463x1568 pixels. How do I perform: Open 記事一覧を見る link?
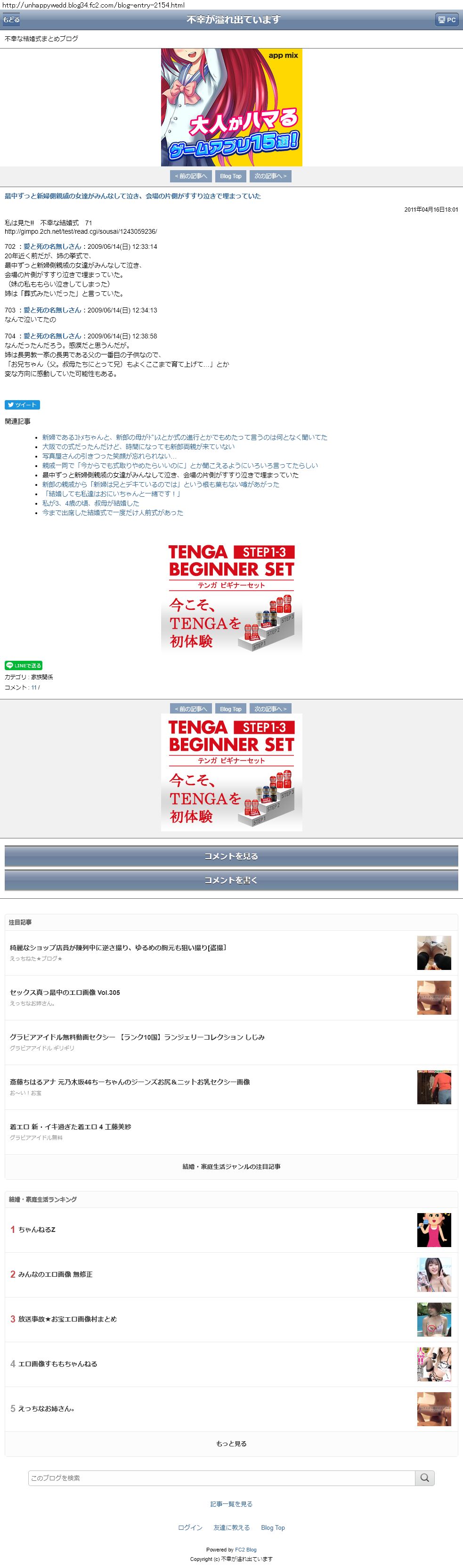pyautogui.click(x=231, y=1504)
